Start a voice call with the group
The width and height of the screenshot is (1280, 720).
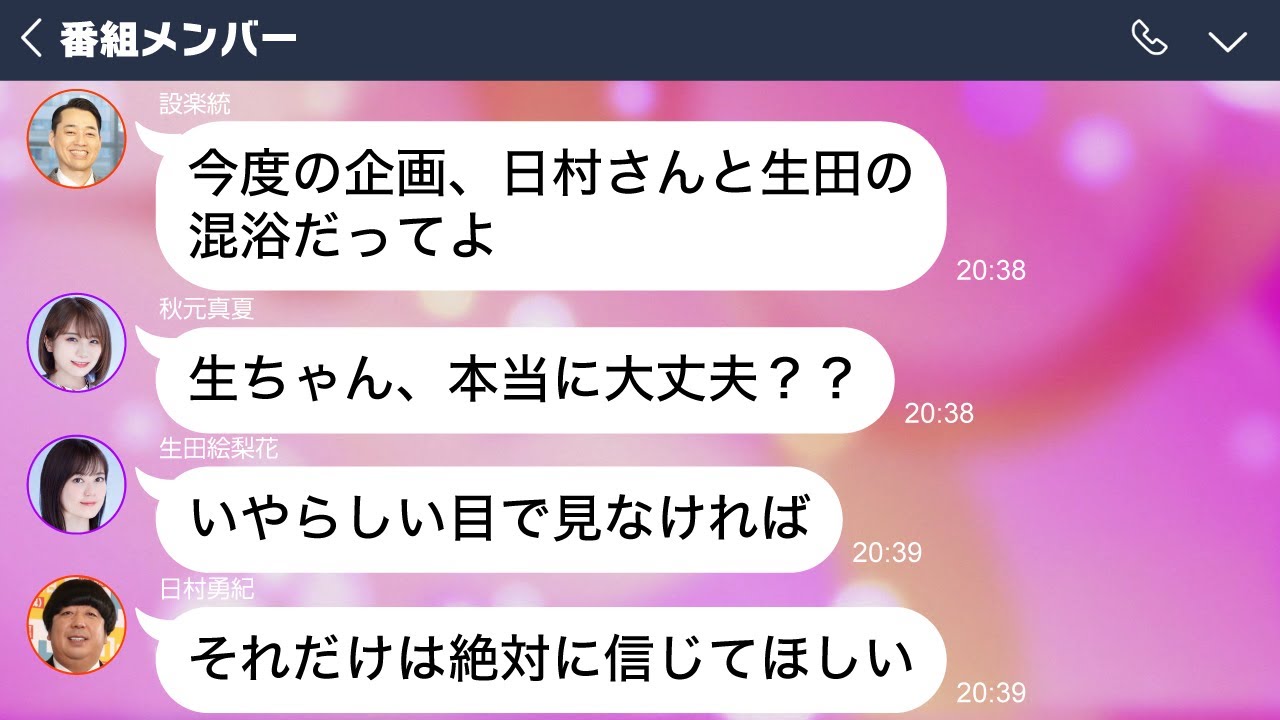pyautogui.click(x=1149, y=39)
